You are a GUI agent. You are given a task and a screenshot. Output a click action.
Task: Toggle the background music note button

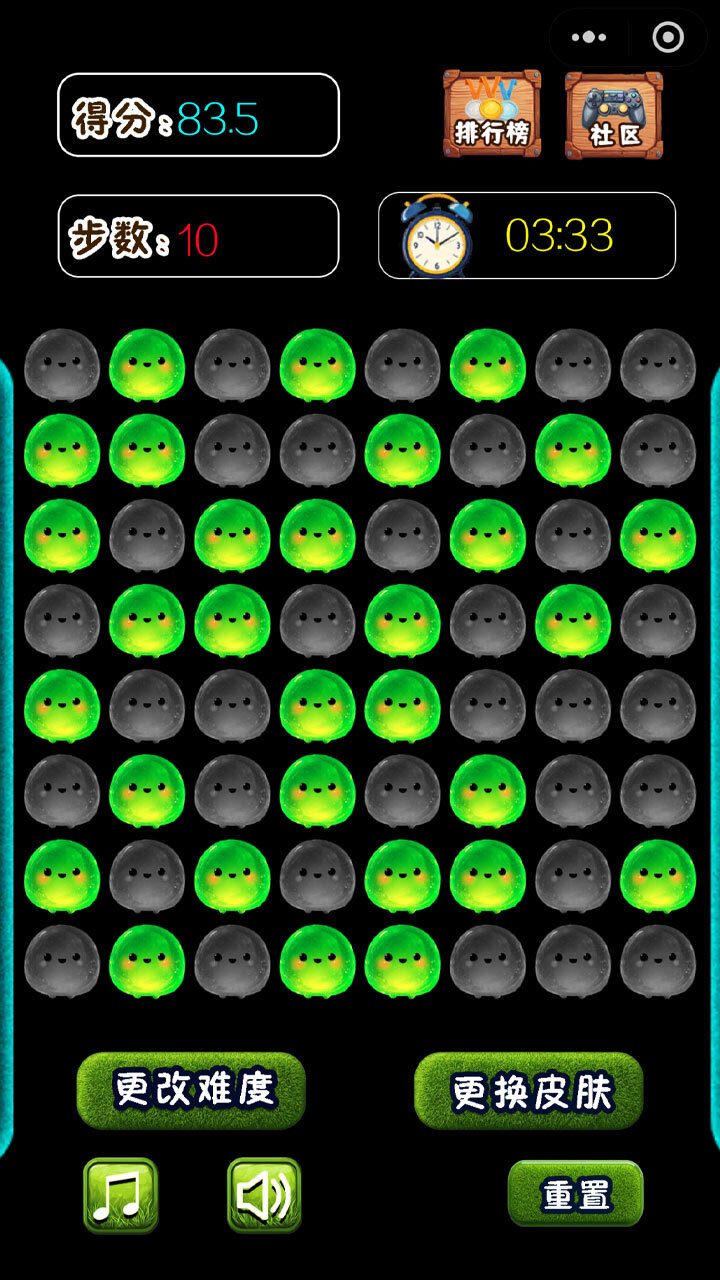click(120, 1194)
